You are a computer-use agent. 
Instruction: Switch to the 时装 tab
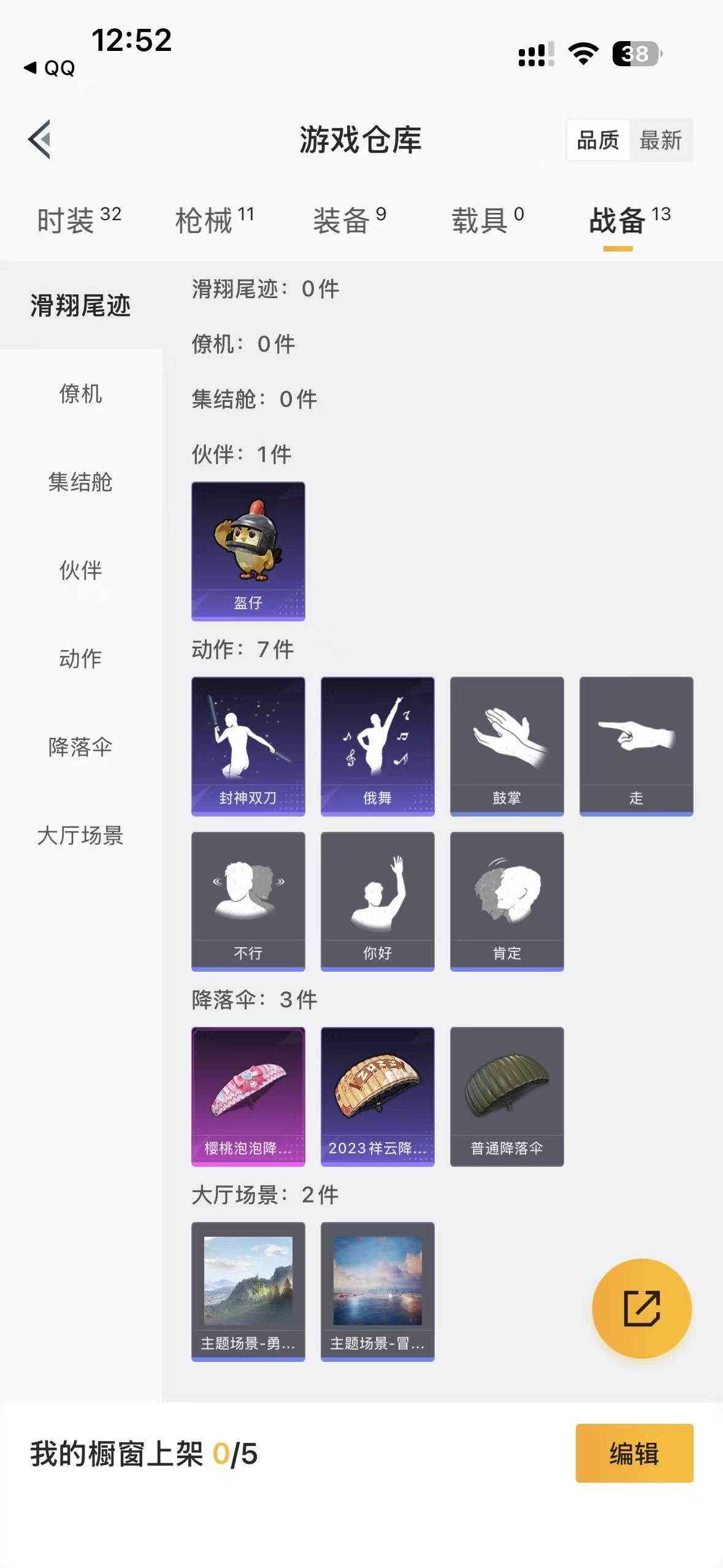click(x=78, y=220)
